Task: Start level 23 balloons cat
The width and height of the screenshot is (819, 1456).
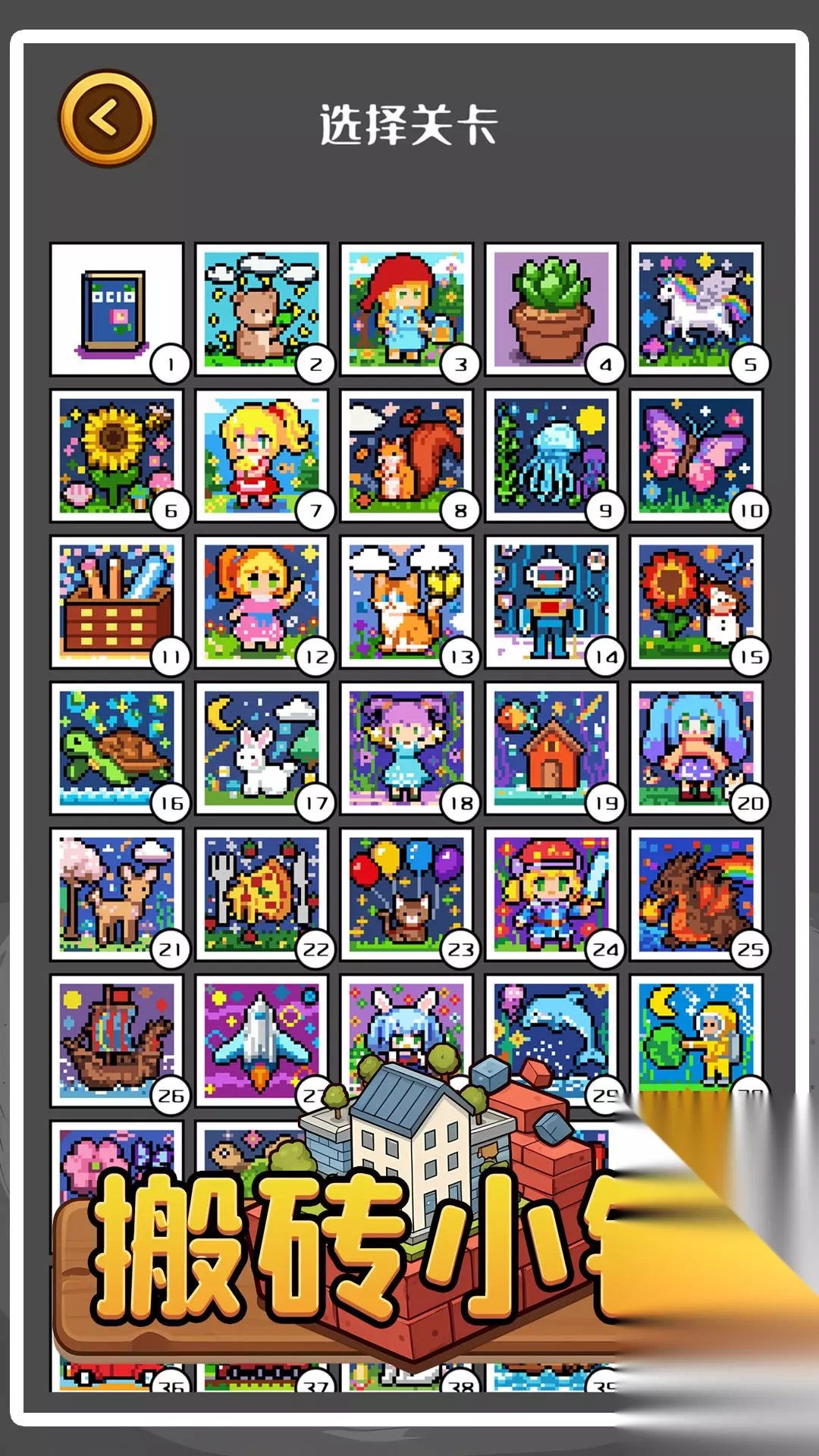Action: pos(406,895)
